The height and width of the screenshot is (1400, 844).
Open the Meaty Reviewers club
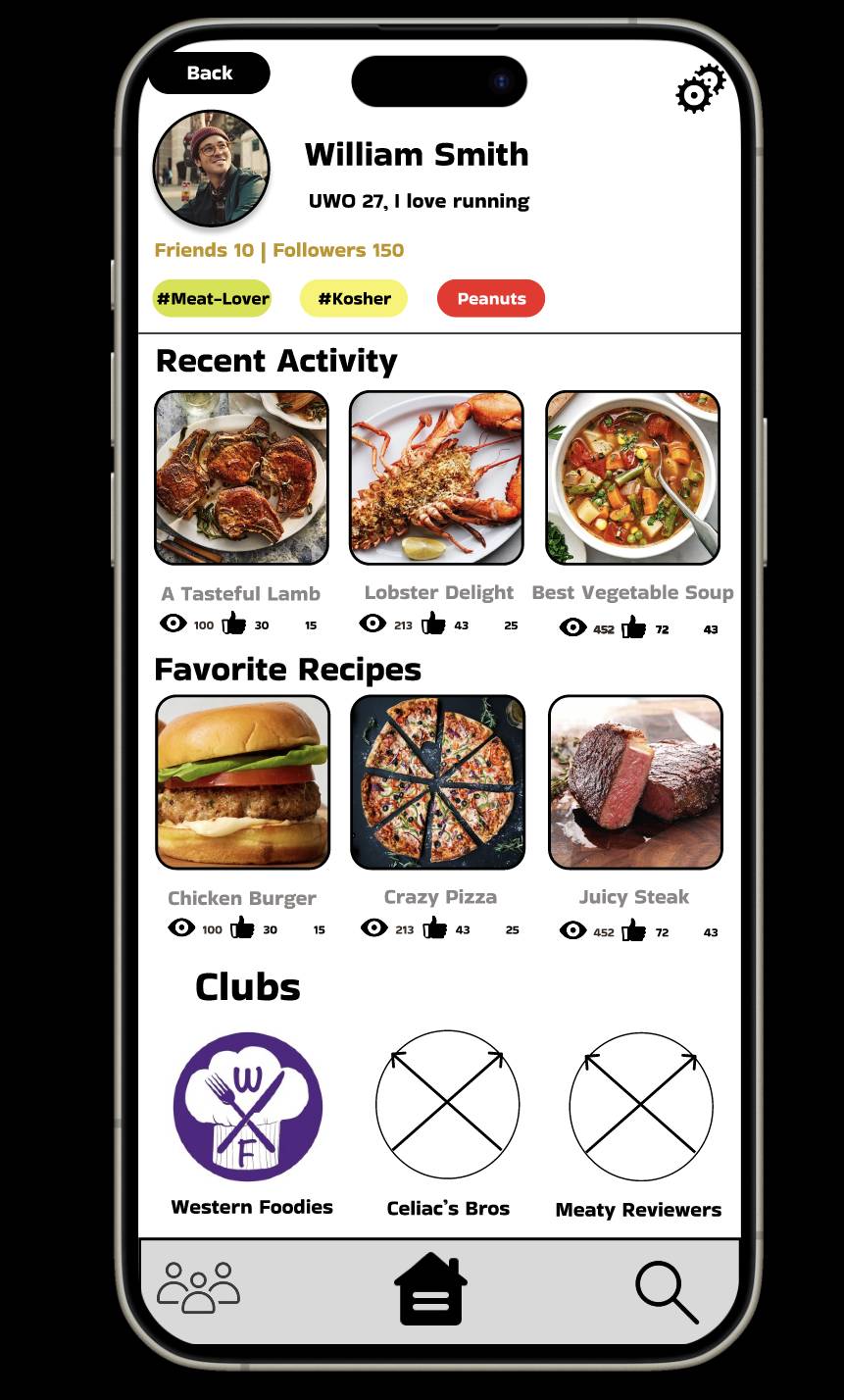pos(640,1106)
